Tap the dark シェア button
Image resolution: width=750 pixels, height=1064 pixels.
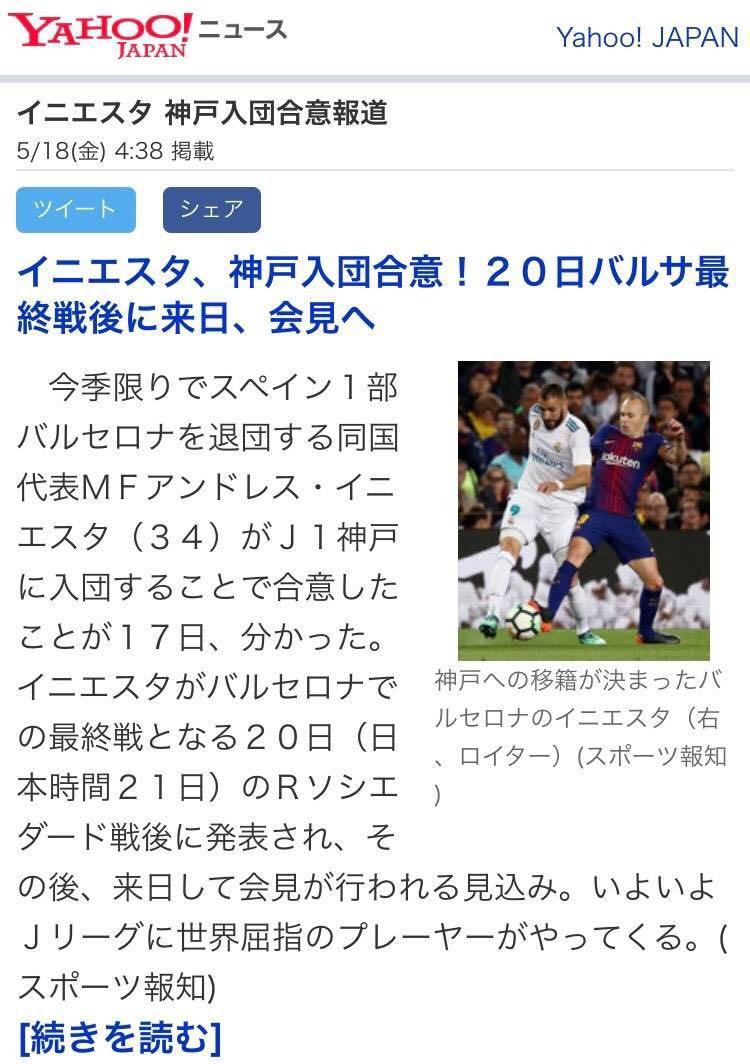click(x=209, y=209)
